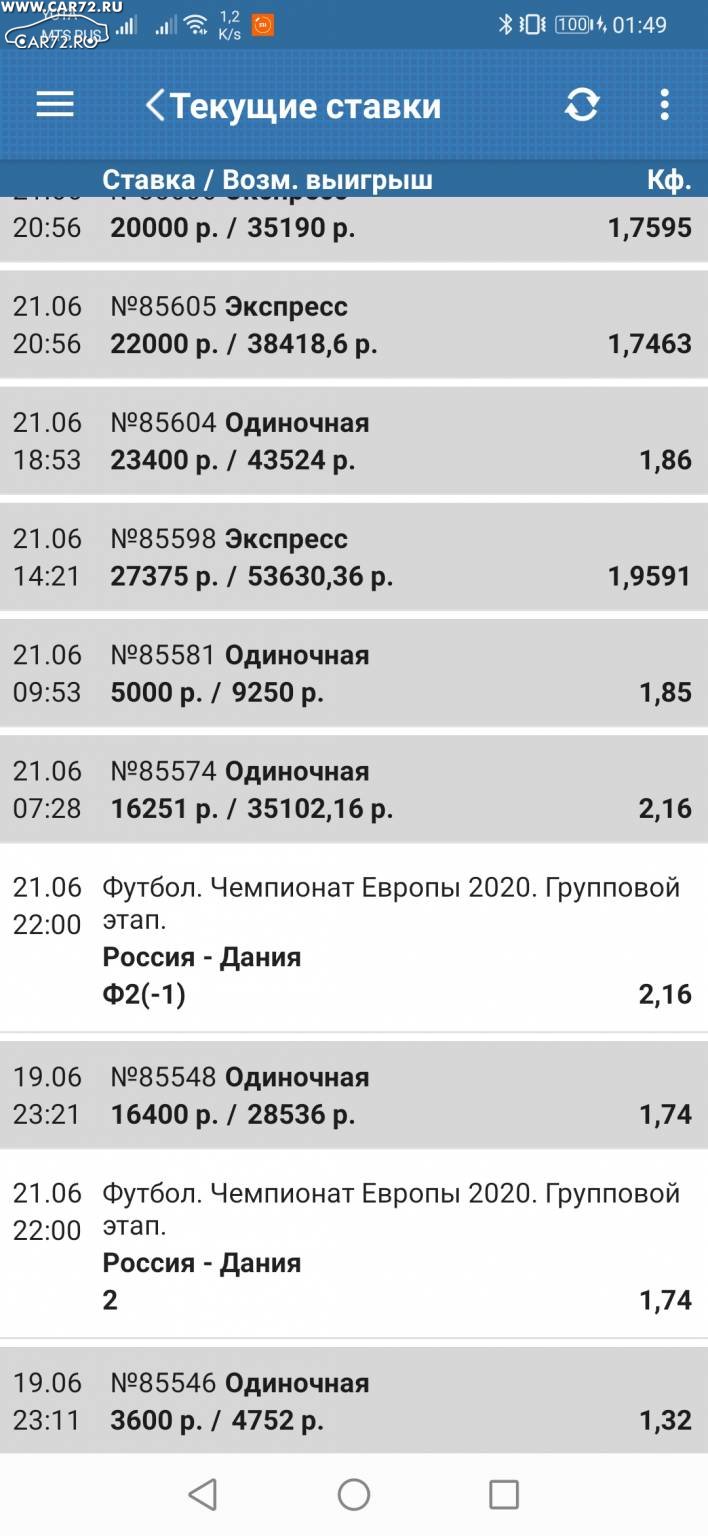Open recent apps via square button
The image size is (708, 1536).
(x=504, y=1495)
